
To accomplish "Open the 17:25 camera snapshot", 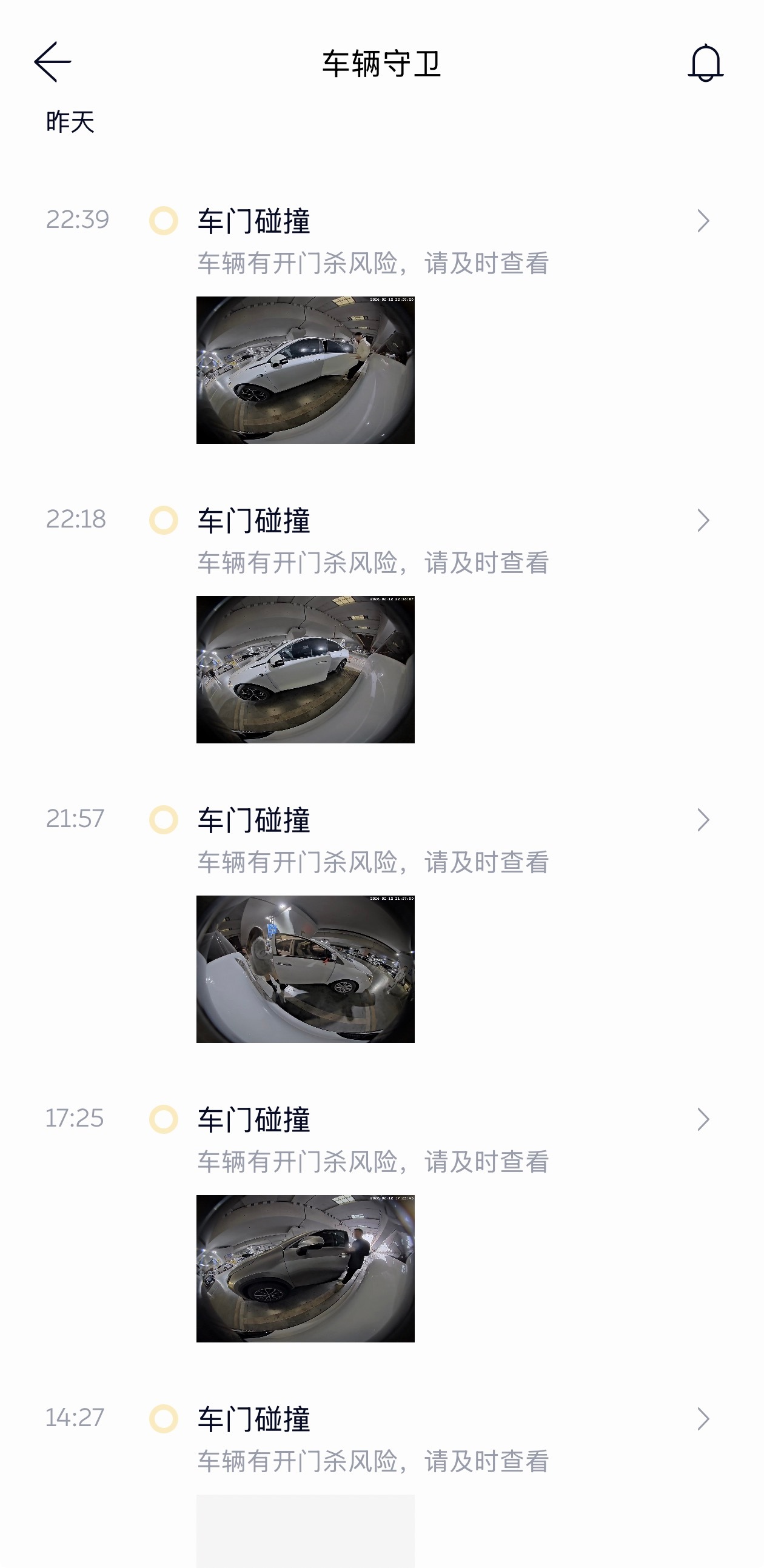I will tap(306, 1269).
